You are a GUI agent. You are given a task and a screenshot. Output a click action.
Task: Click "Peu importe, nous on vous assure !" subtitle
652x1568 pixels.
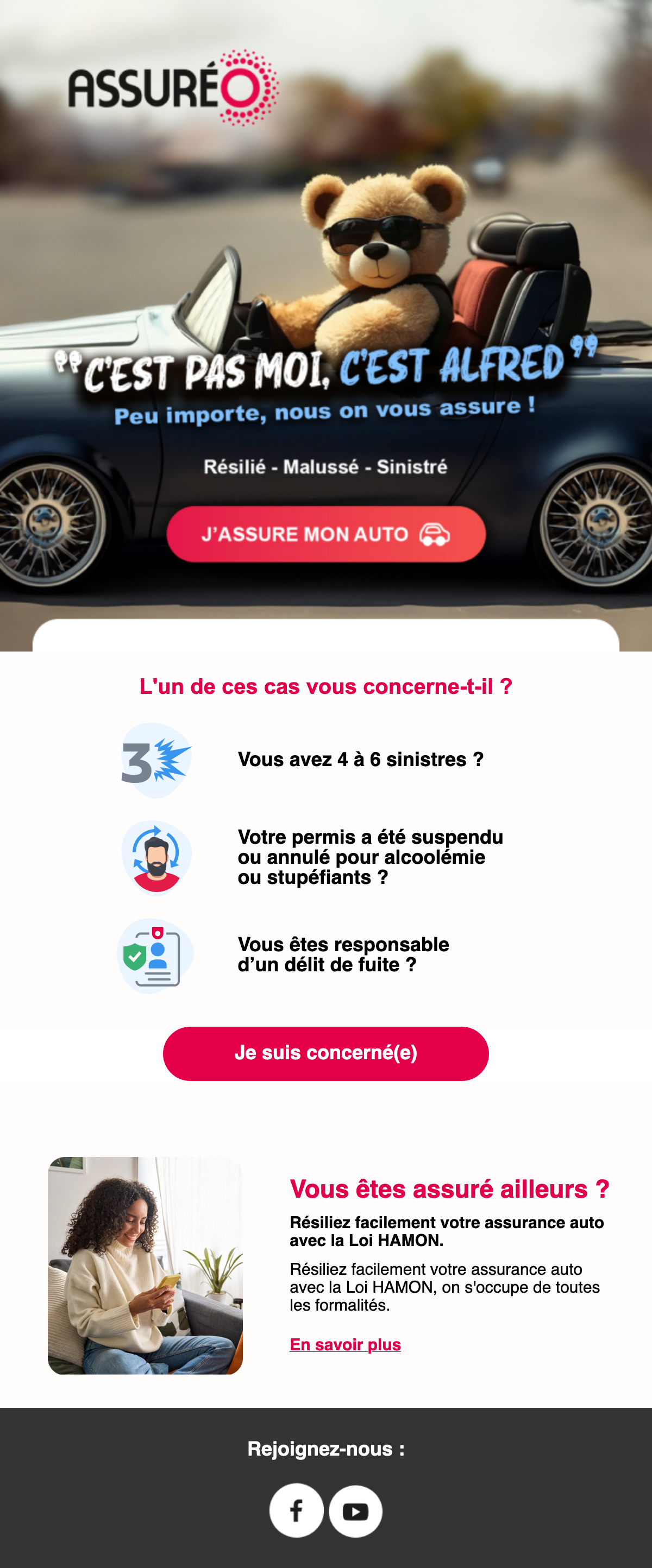point(326,411)
